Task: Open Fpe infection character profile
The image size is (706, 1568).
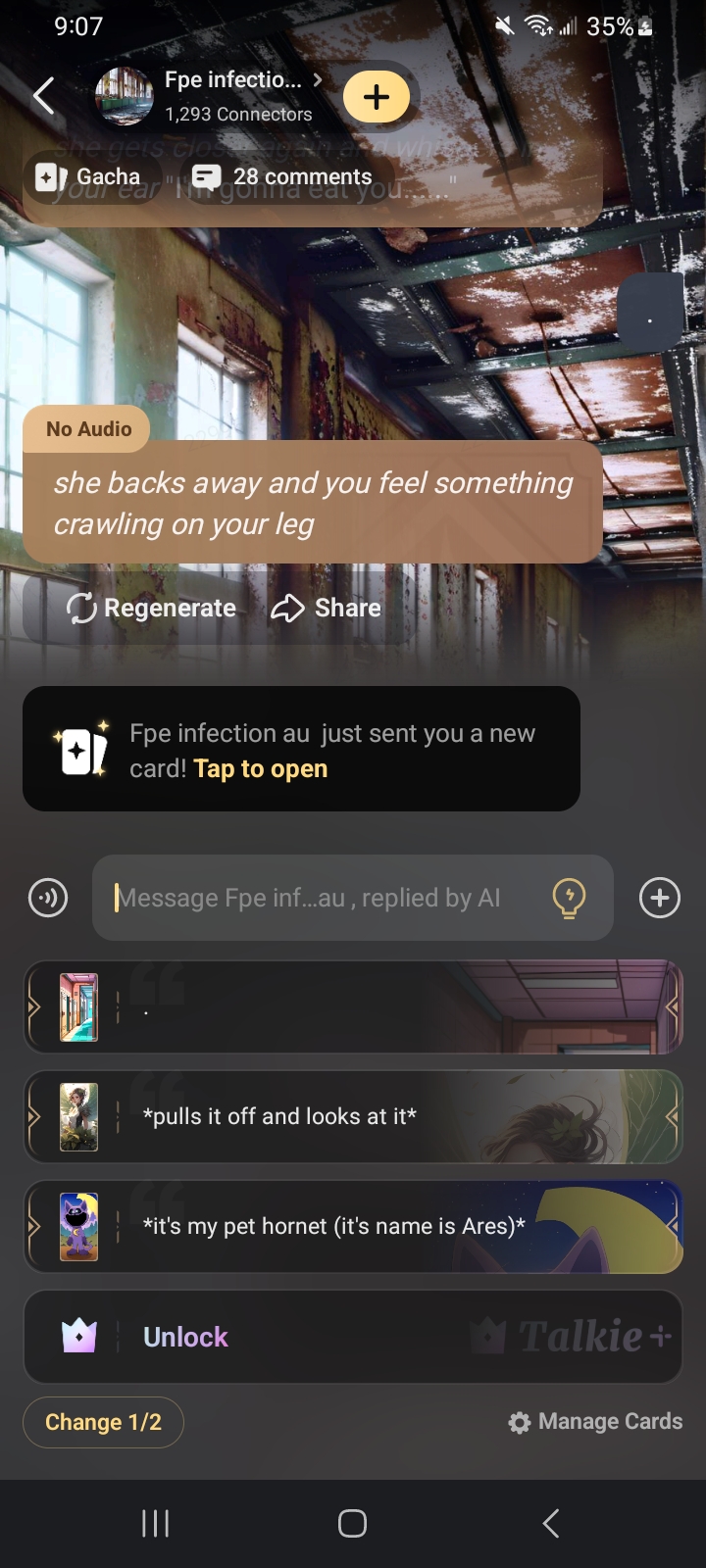Action: (231, 96)
